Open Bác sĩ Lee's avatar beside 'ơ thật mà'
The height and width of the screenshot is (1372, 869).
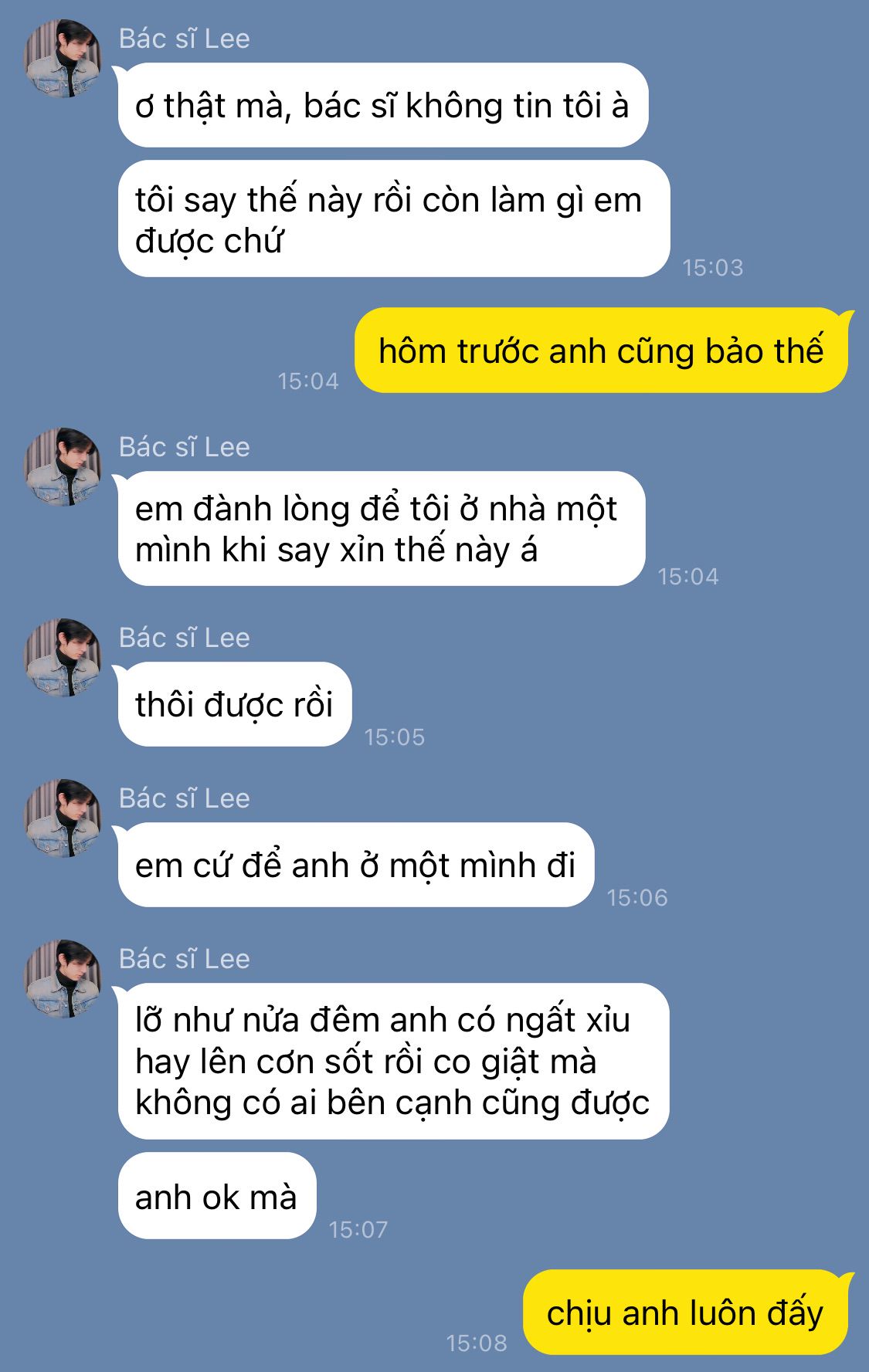point(63,59)
